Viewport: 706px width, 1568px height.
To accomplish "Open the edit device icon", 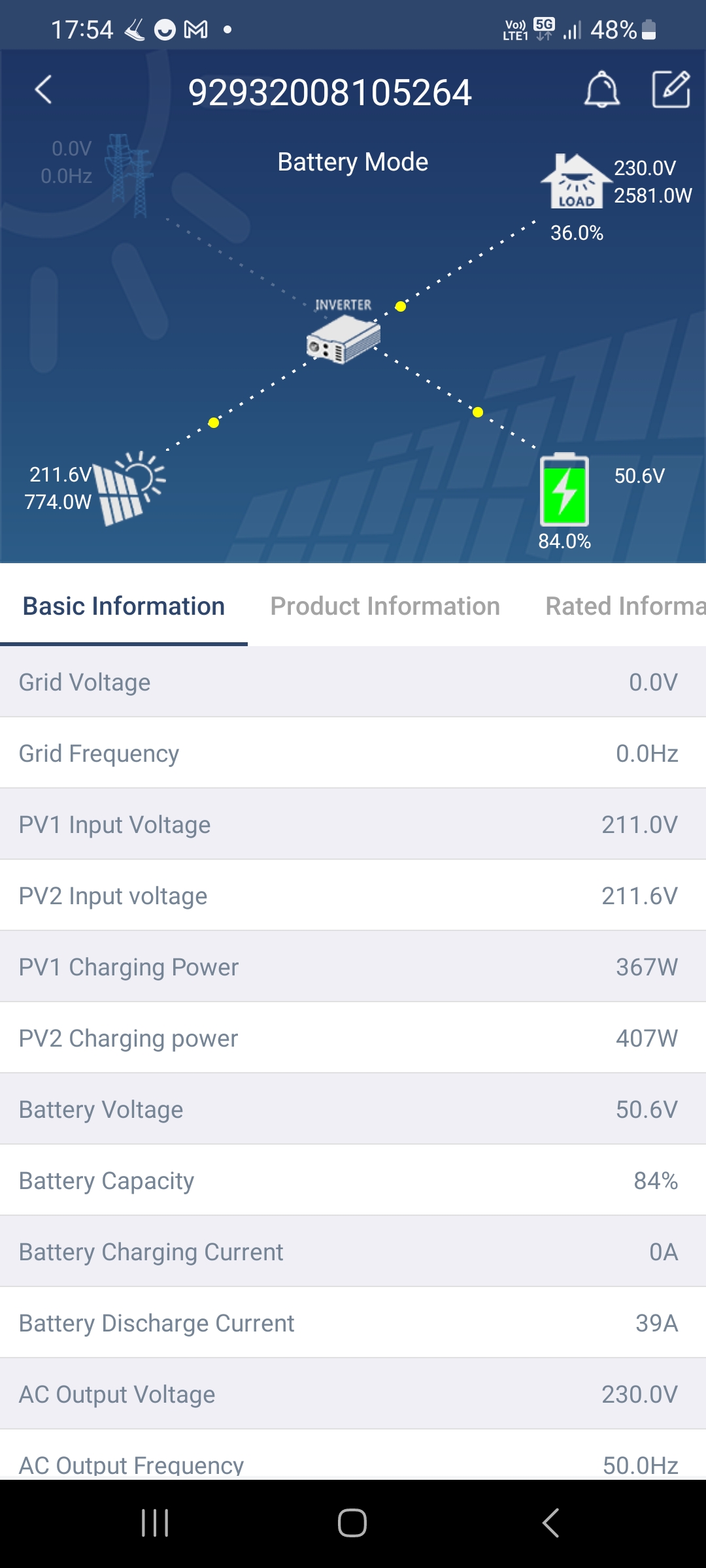I will pos(671,90).
